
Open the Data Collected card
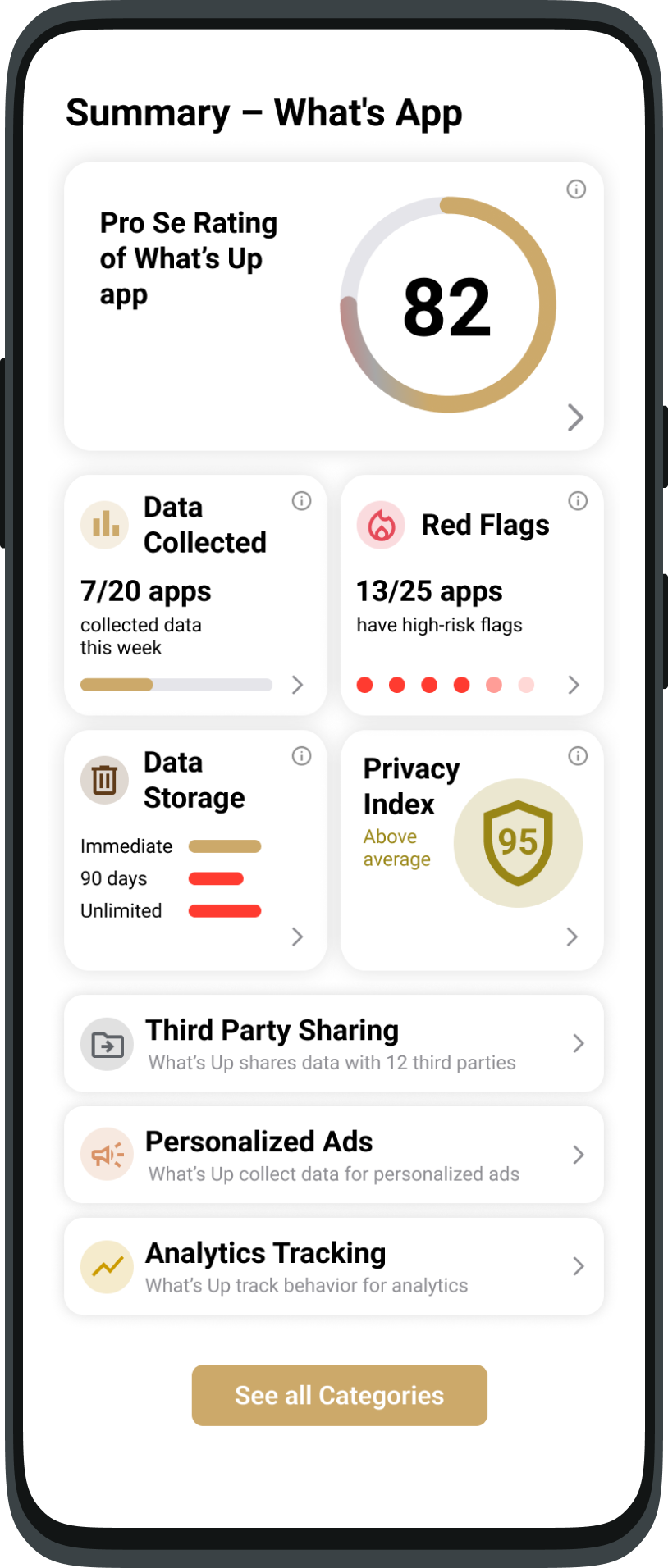coord(195,595)
